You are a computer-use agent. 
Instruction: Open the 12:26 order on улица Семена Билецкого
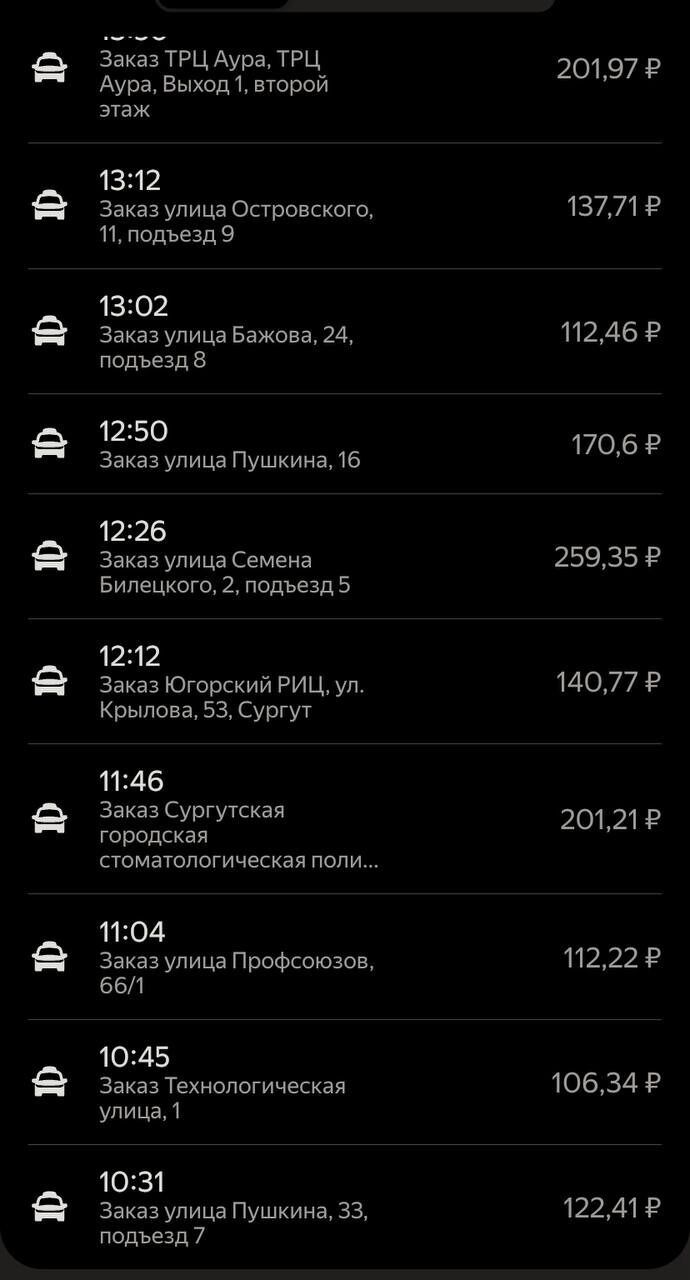pyautogui.click(x=344, y=556)
